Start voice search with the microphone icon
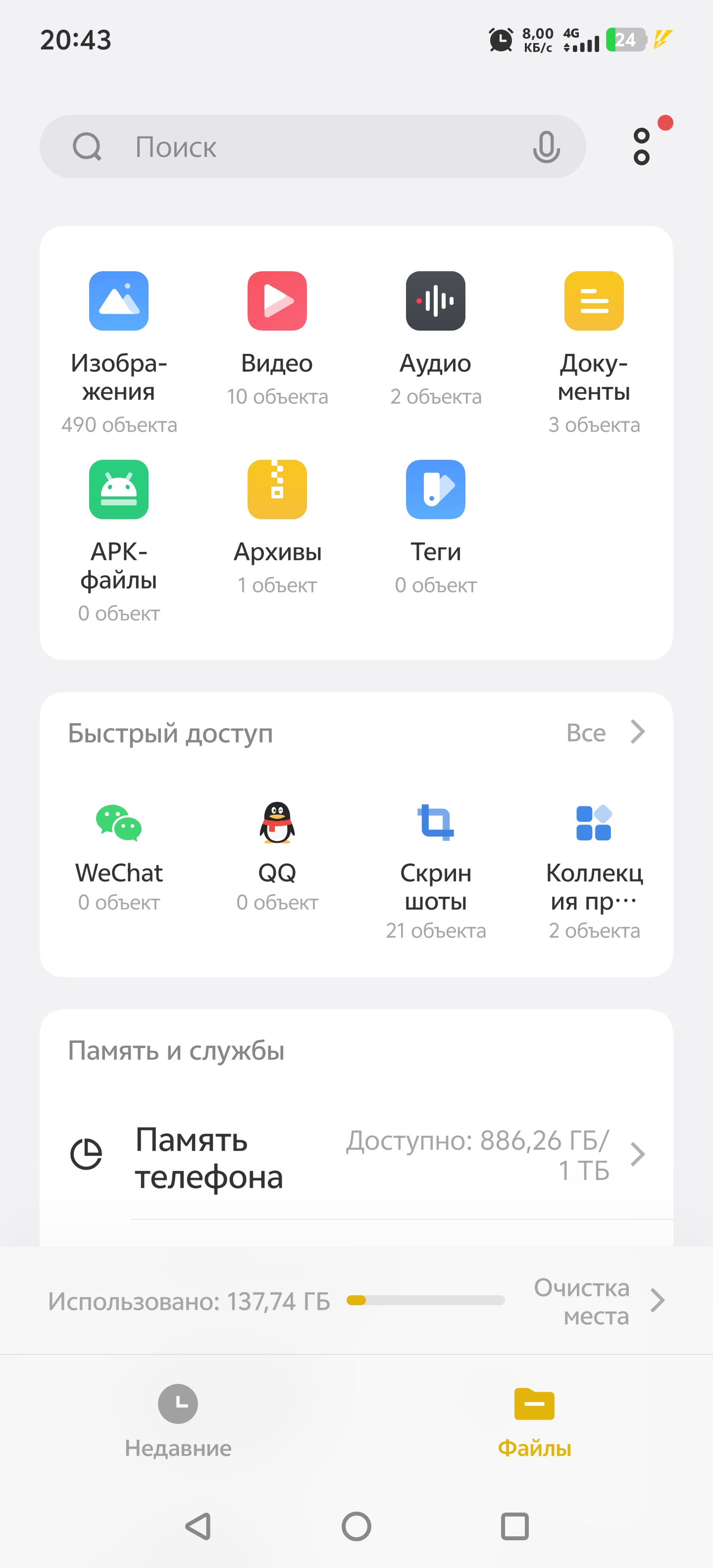 [546, 147]
